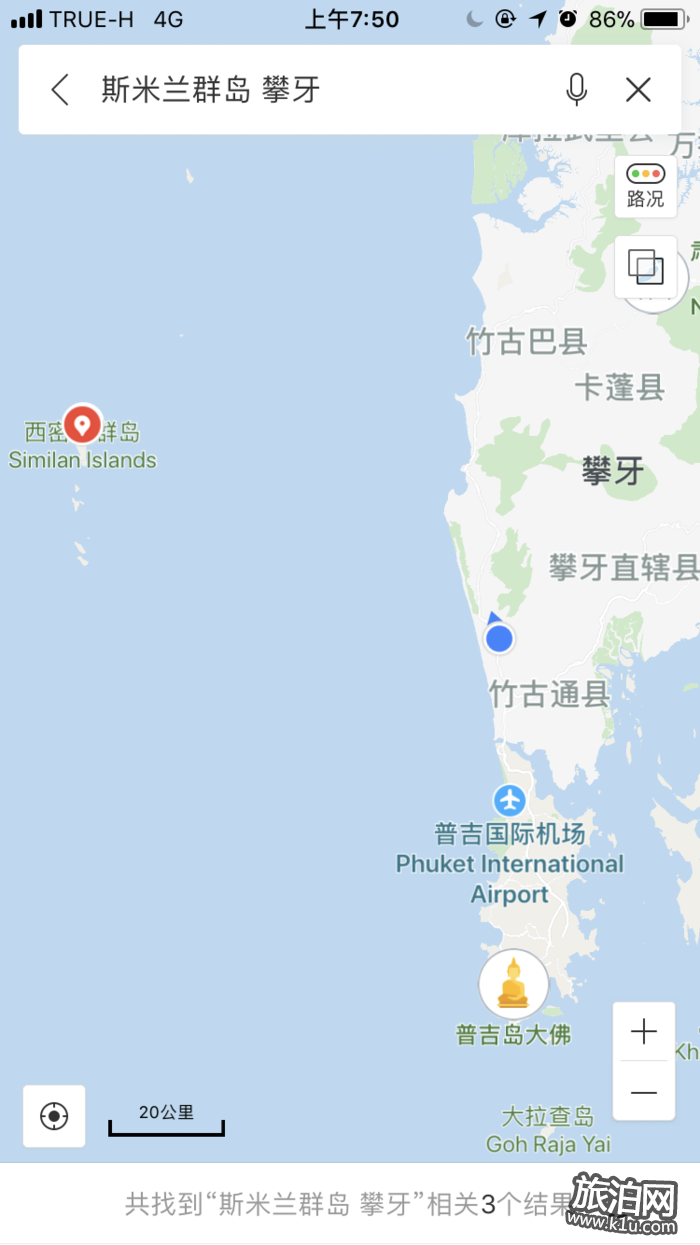Start voice search with the microphone
The width and height of the screenshot is (700, 1245).
576,90
